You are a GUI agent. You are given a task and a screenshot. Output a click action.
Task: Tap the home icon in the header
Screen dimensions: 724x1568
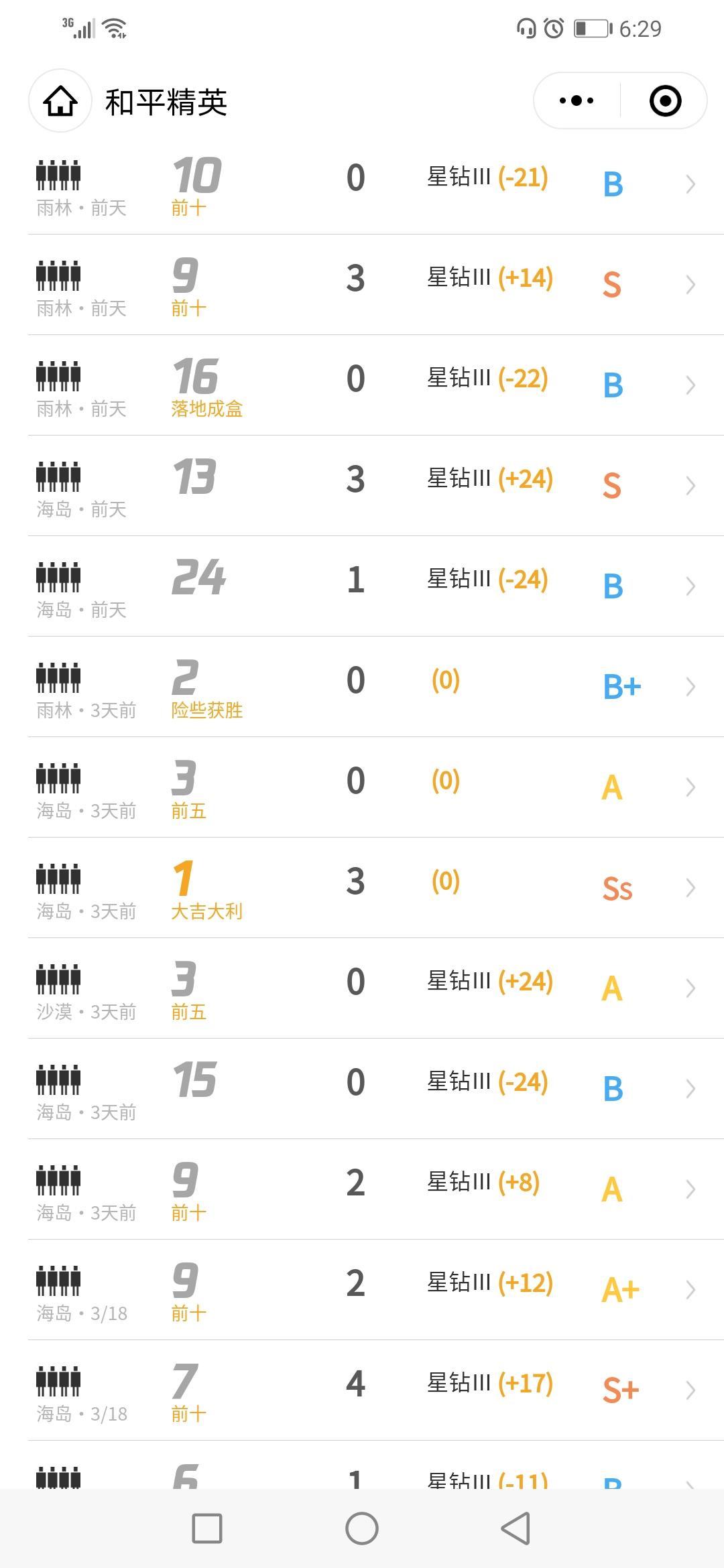(60, 101)
